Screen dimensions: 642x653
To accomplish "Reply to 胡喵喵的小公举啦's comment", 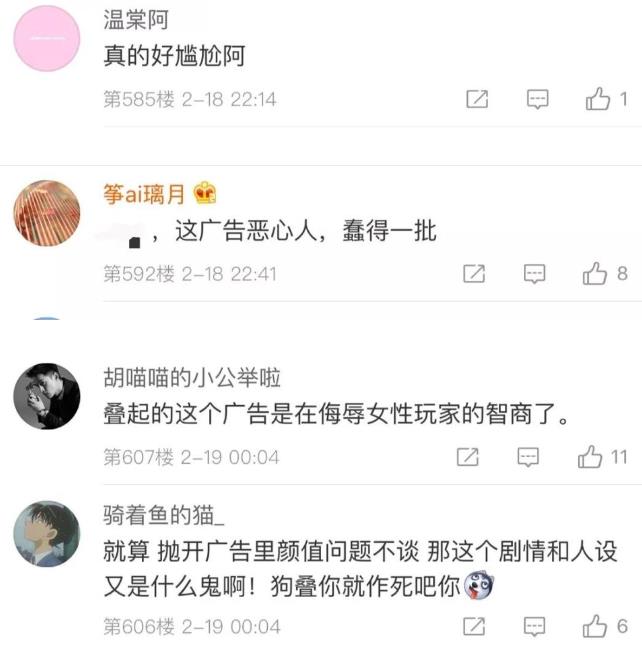I will pos(528,457).
